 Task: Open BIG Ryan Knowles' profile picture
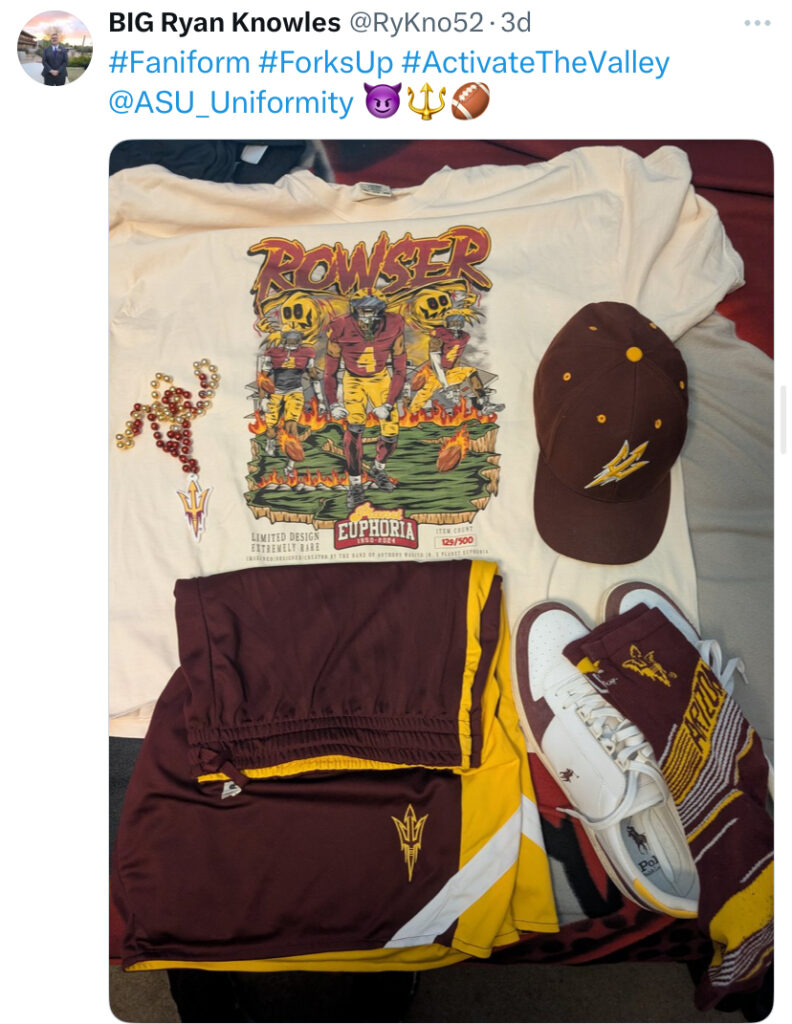tap(54, 48)
